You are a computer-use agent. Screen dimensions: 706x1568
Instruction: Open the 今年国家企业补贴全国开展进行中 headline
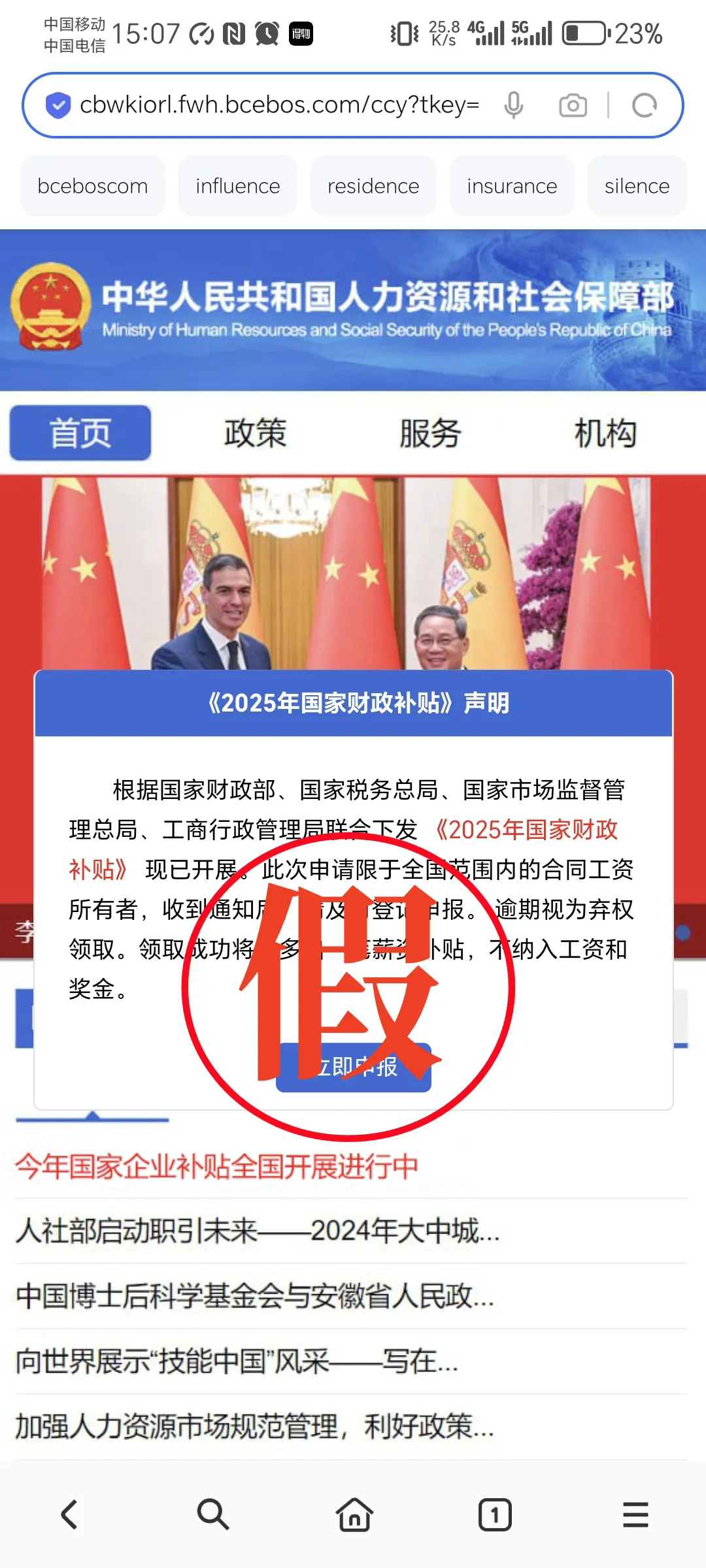217,1166
